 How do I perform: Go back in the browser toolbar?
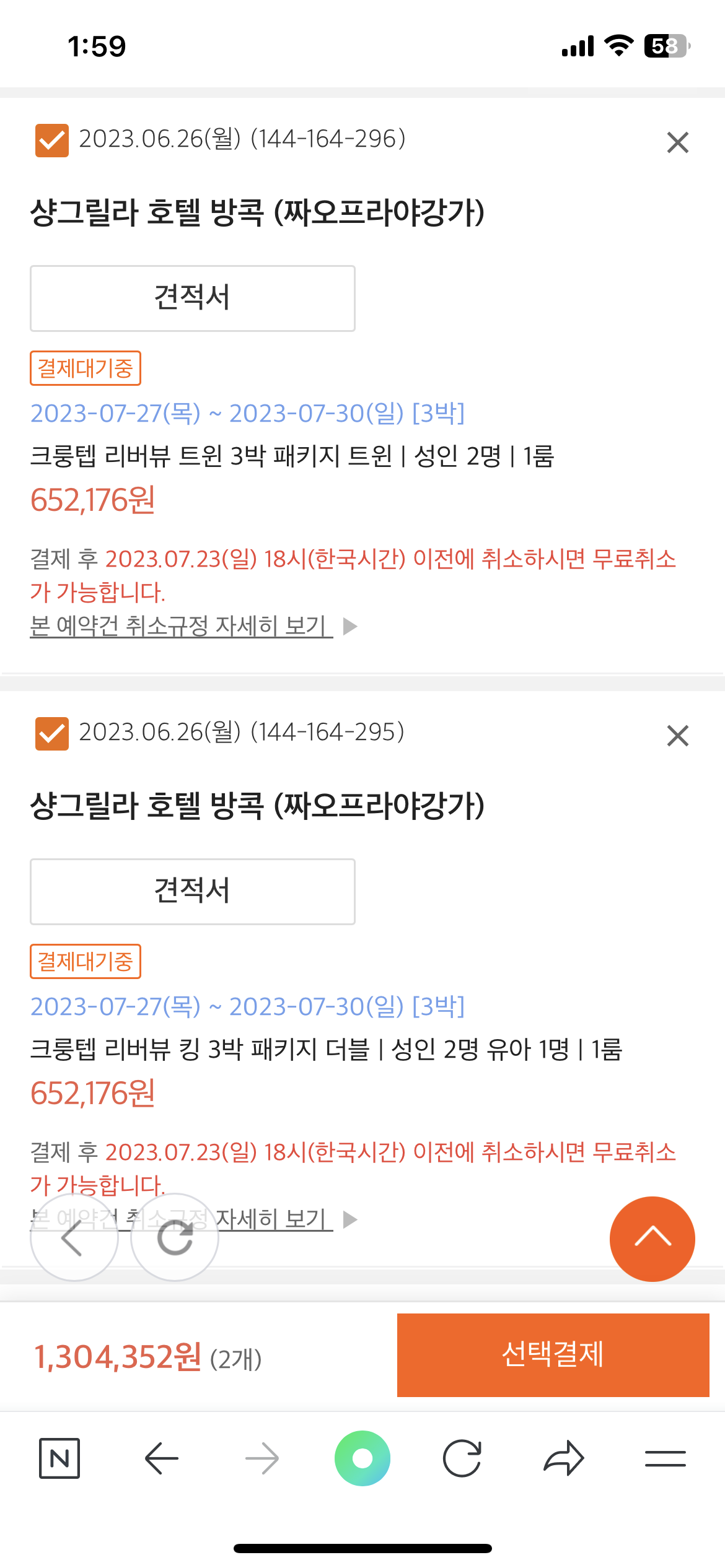point(161,1458)
